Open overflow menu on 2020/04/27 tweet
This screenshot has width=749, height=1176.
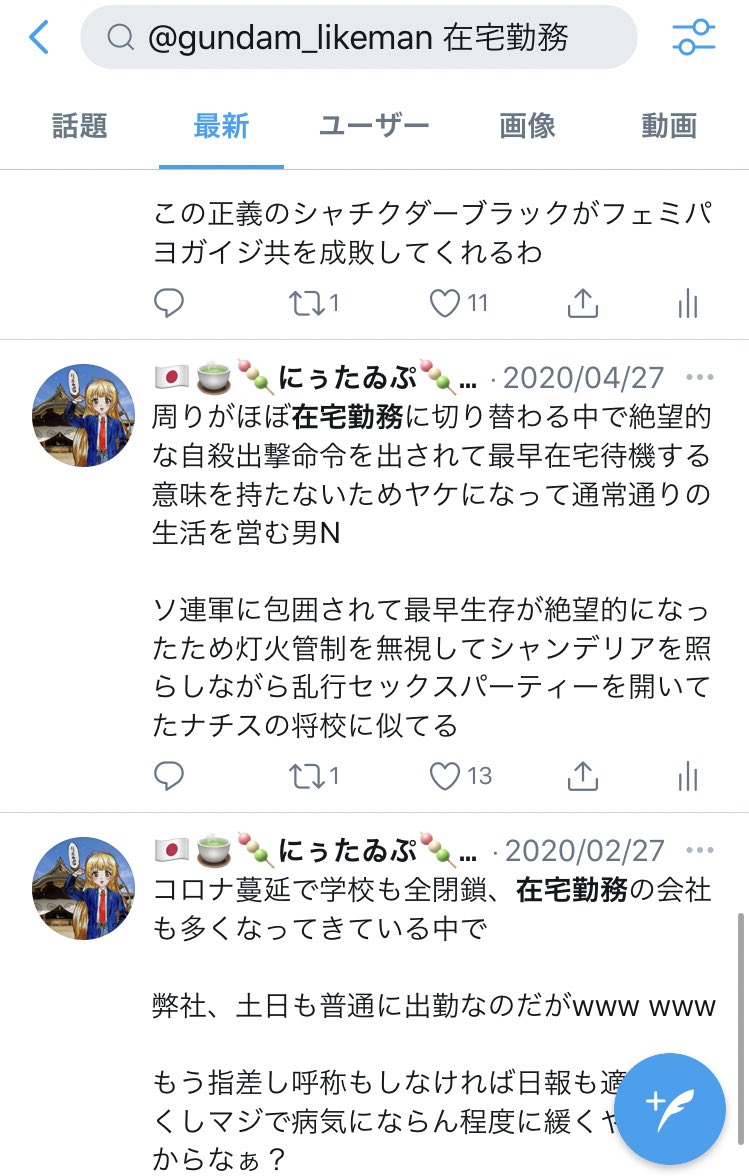699,378
